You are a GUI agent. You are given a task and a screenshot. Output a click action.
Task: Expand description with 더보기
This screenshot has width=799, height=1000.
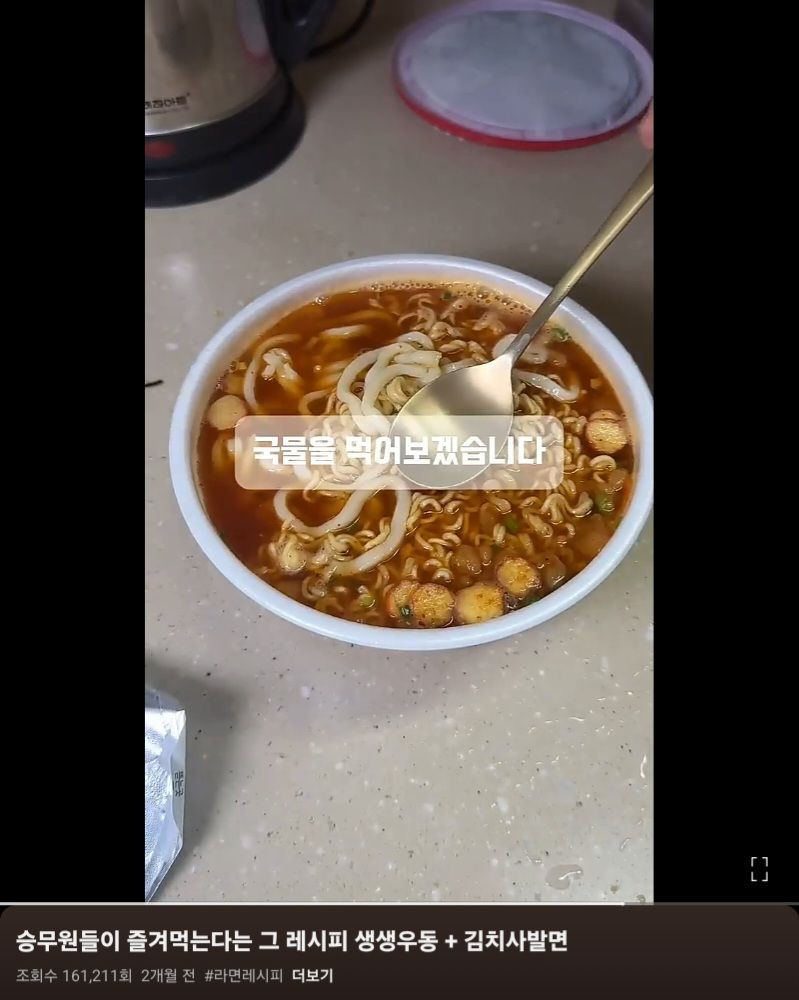(312, 975)
